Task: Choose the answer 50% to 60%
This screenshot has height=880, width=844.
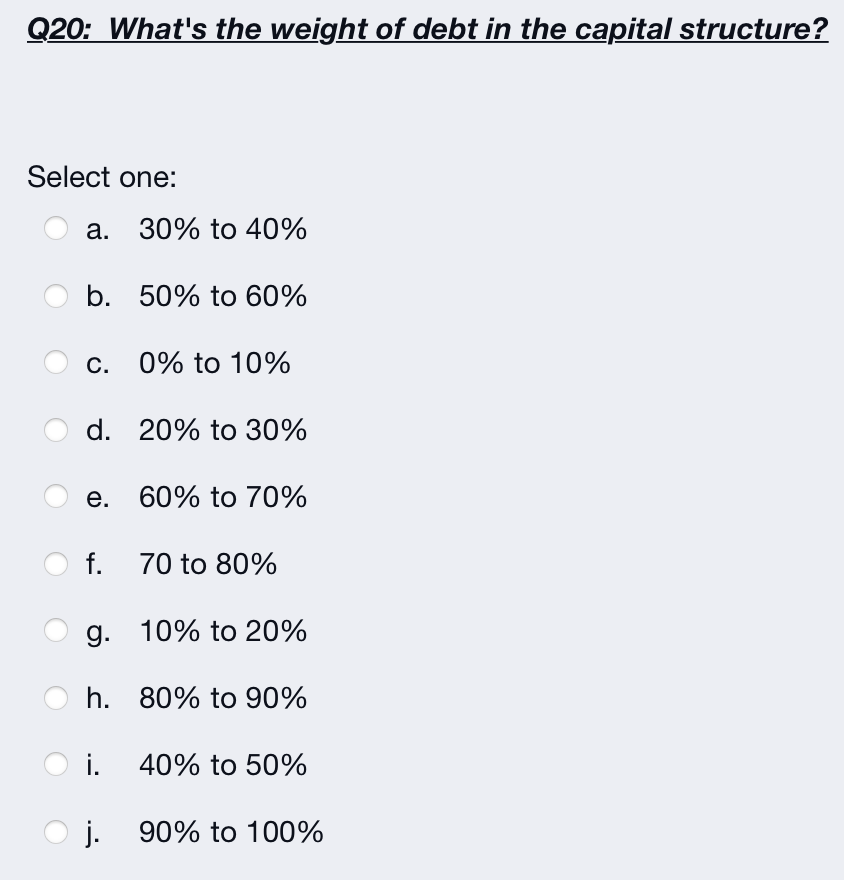Action: click(222, 296)
